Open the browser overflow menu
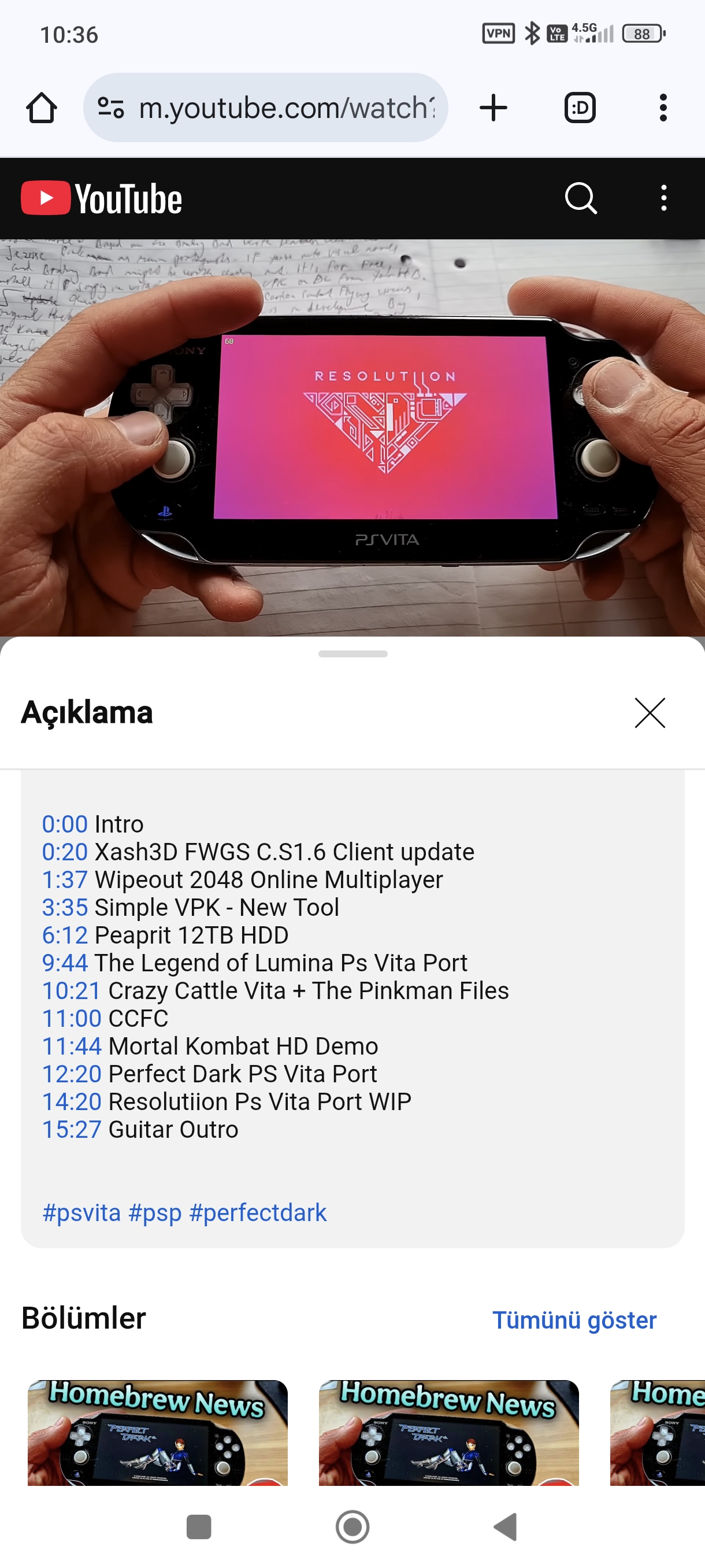 [663, 108]
